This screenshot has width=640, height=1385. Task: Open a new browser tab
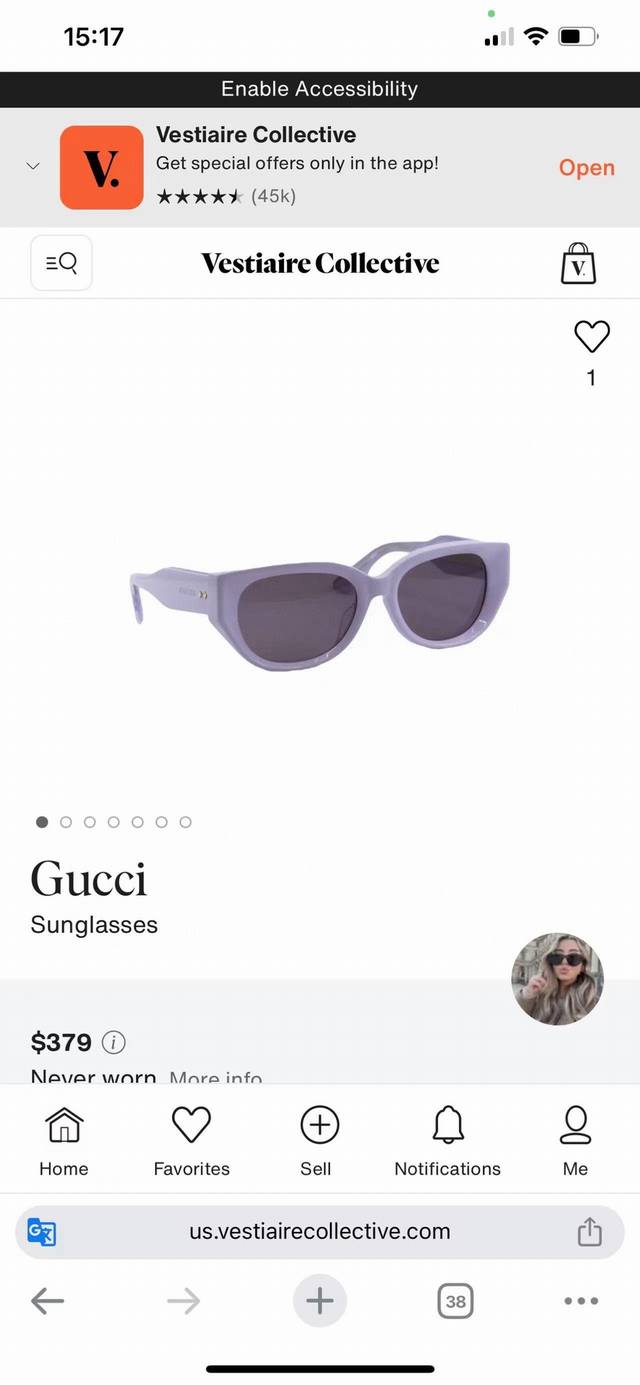click(x=319, y=1301)
